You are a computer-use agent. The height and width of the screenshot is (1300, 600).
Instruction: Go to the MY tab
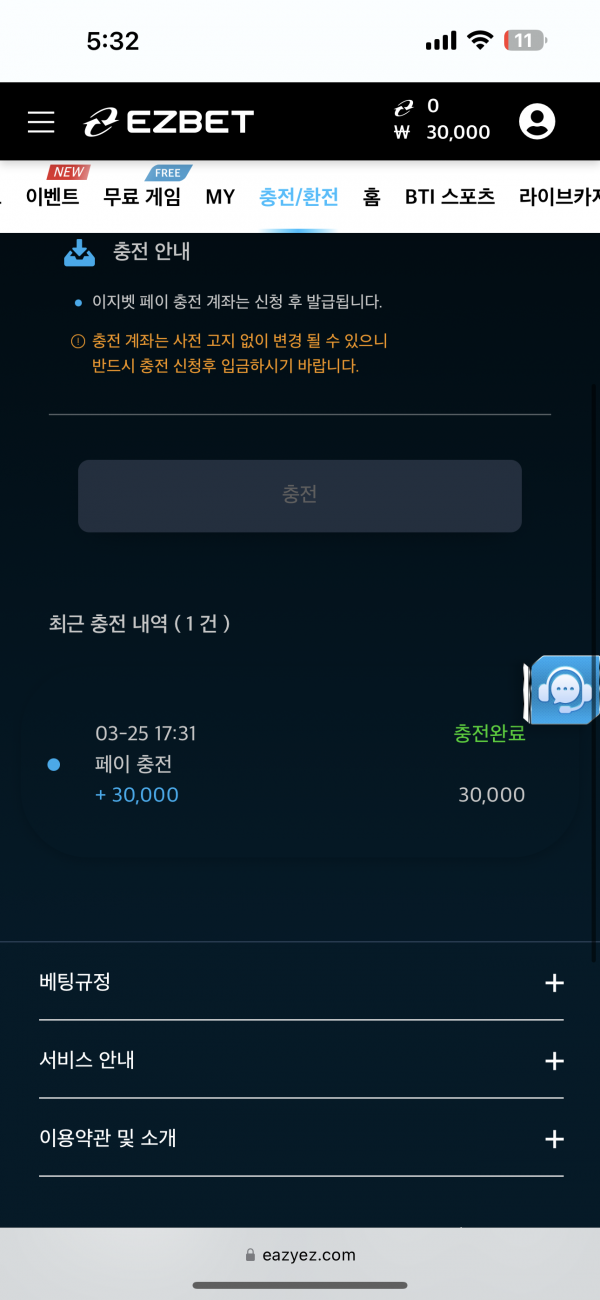click(x=220, y=196)
